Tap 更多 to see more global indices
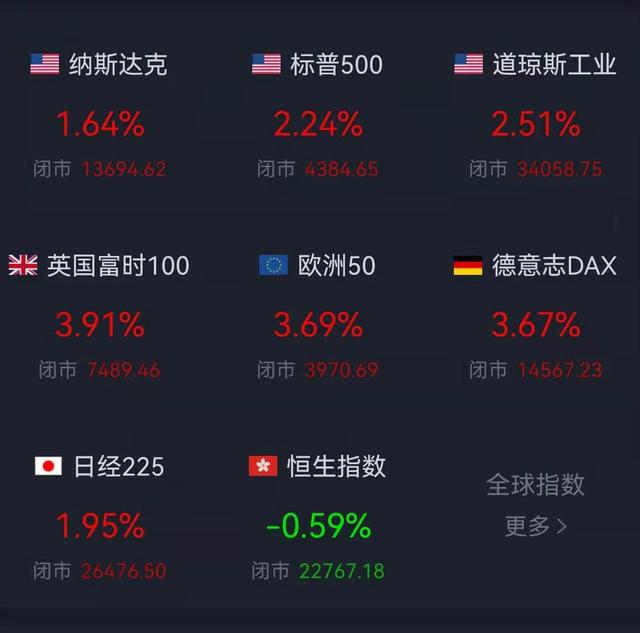Screen dimensions: 640x633 tap(536, 526)
